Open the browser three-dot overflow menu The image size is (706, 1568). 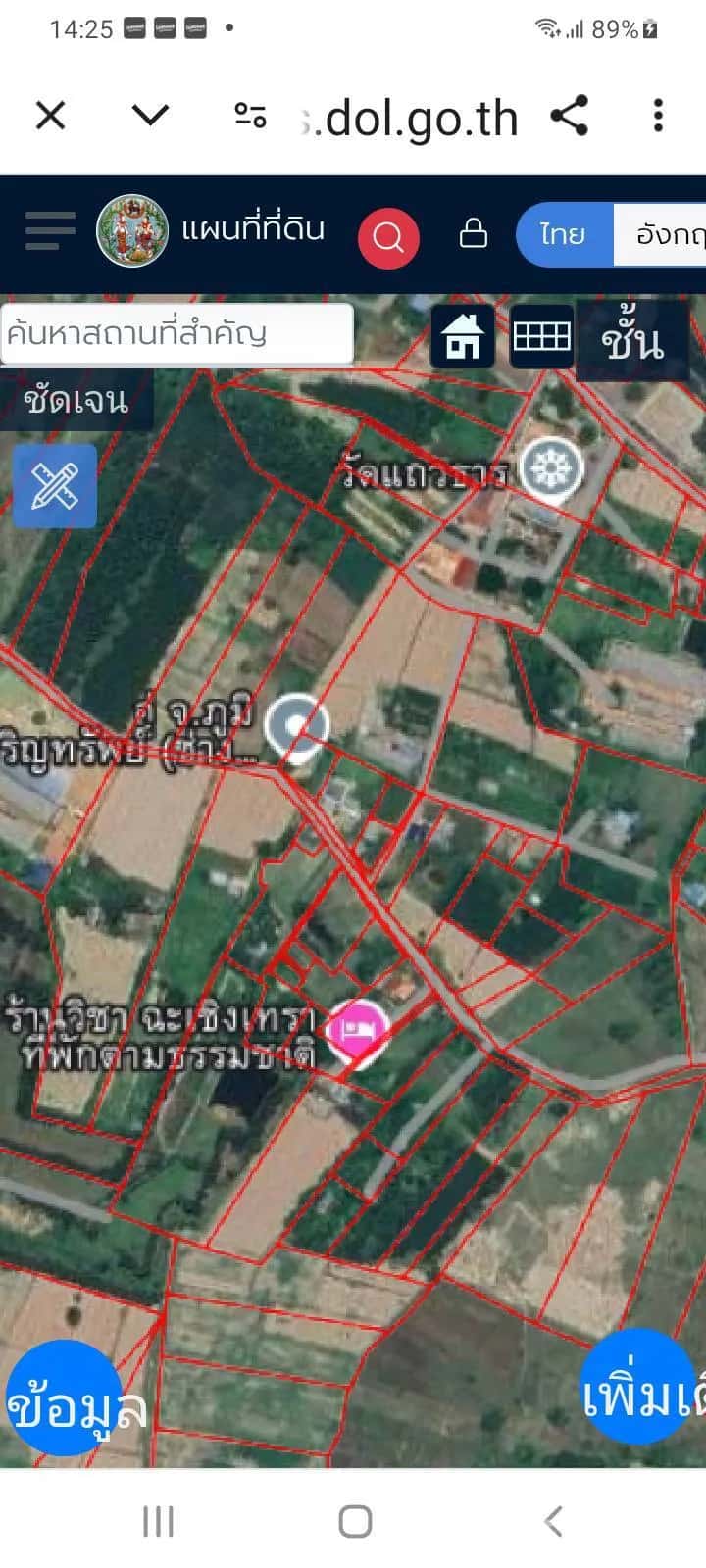(657, 116)
